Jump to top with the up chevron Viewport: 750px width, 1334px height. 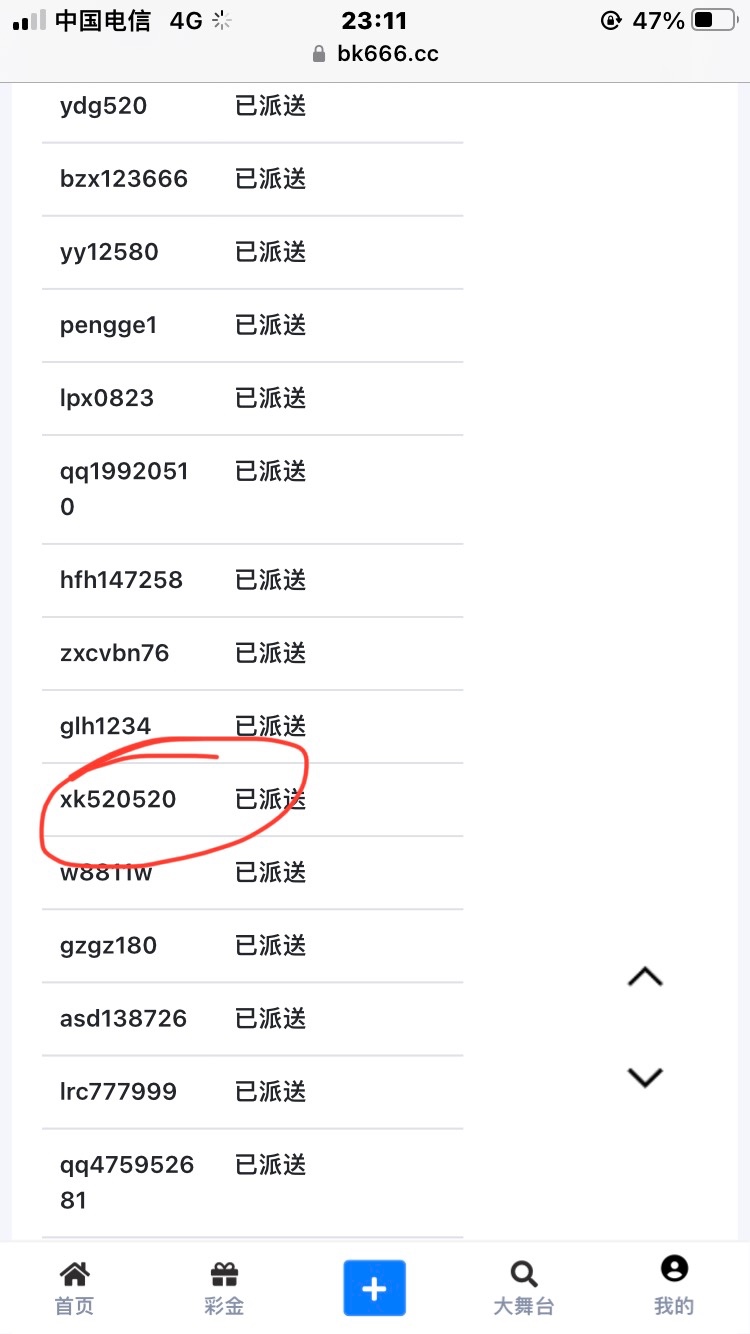coord(645,977)
